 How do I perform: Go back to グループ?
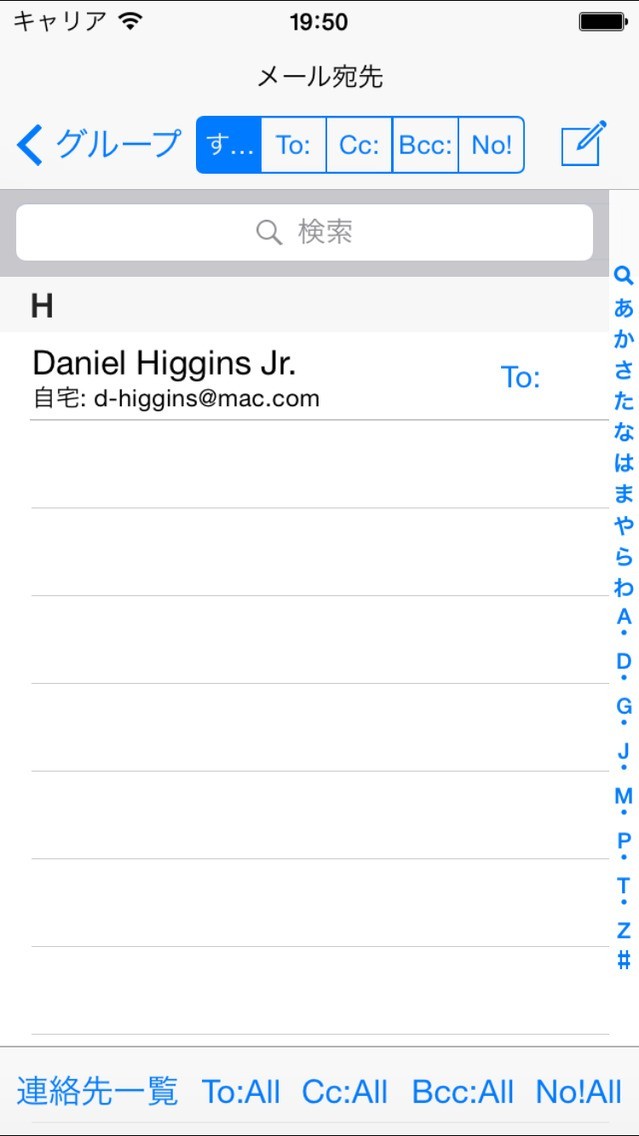pos(98,145)
